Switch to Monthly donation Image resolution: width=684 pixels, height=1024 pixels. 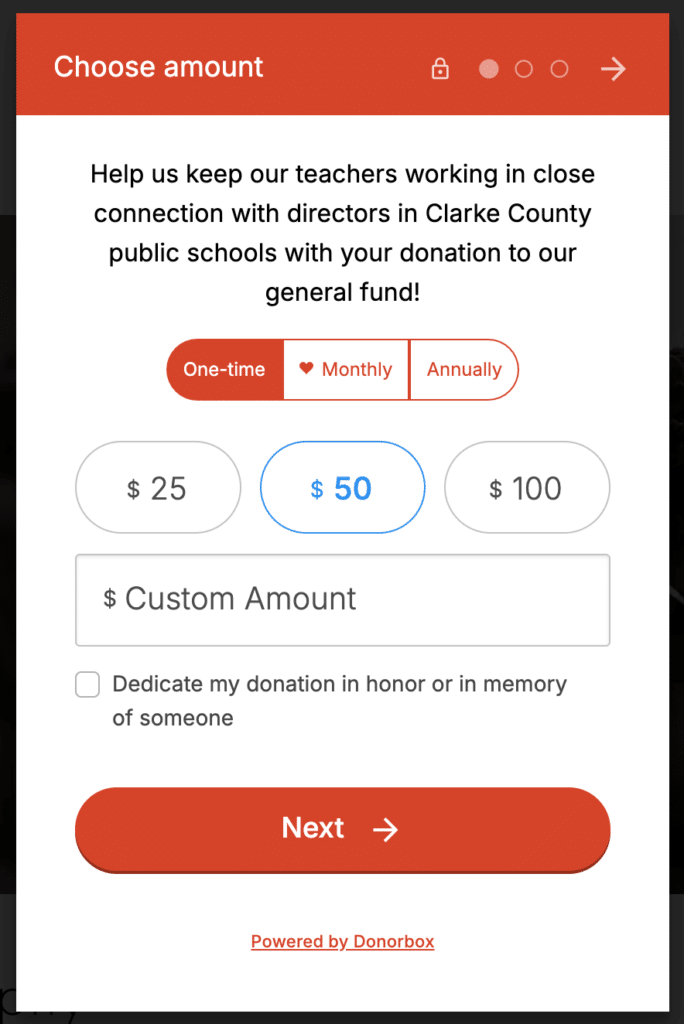tap(346, 369)
